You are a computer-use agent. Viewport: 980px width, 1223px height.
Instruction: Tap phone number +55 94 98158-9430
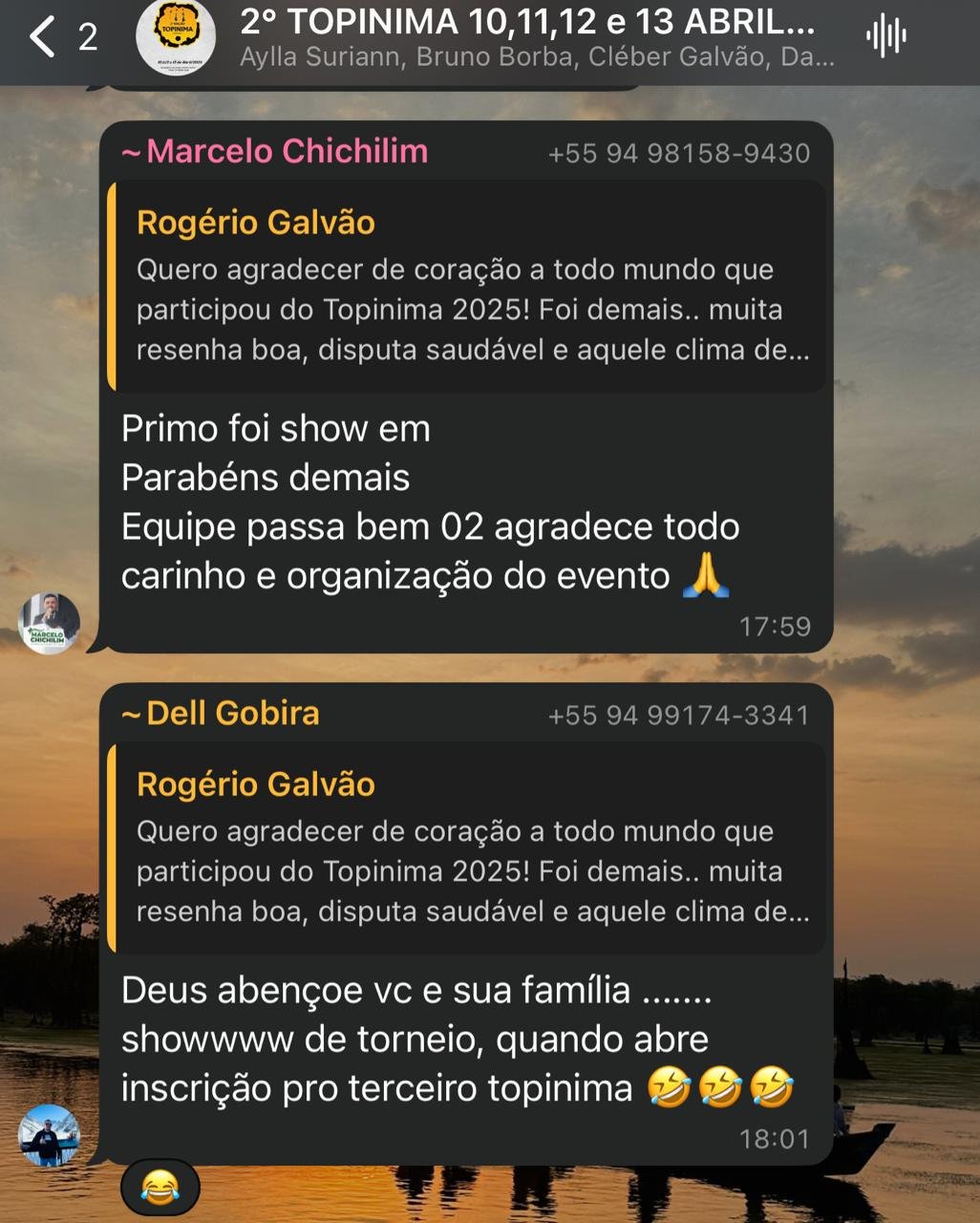(x=678, y=153)
